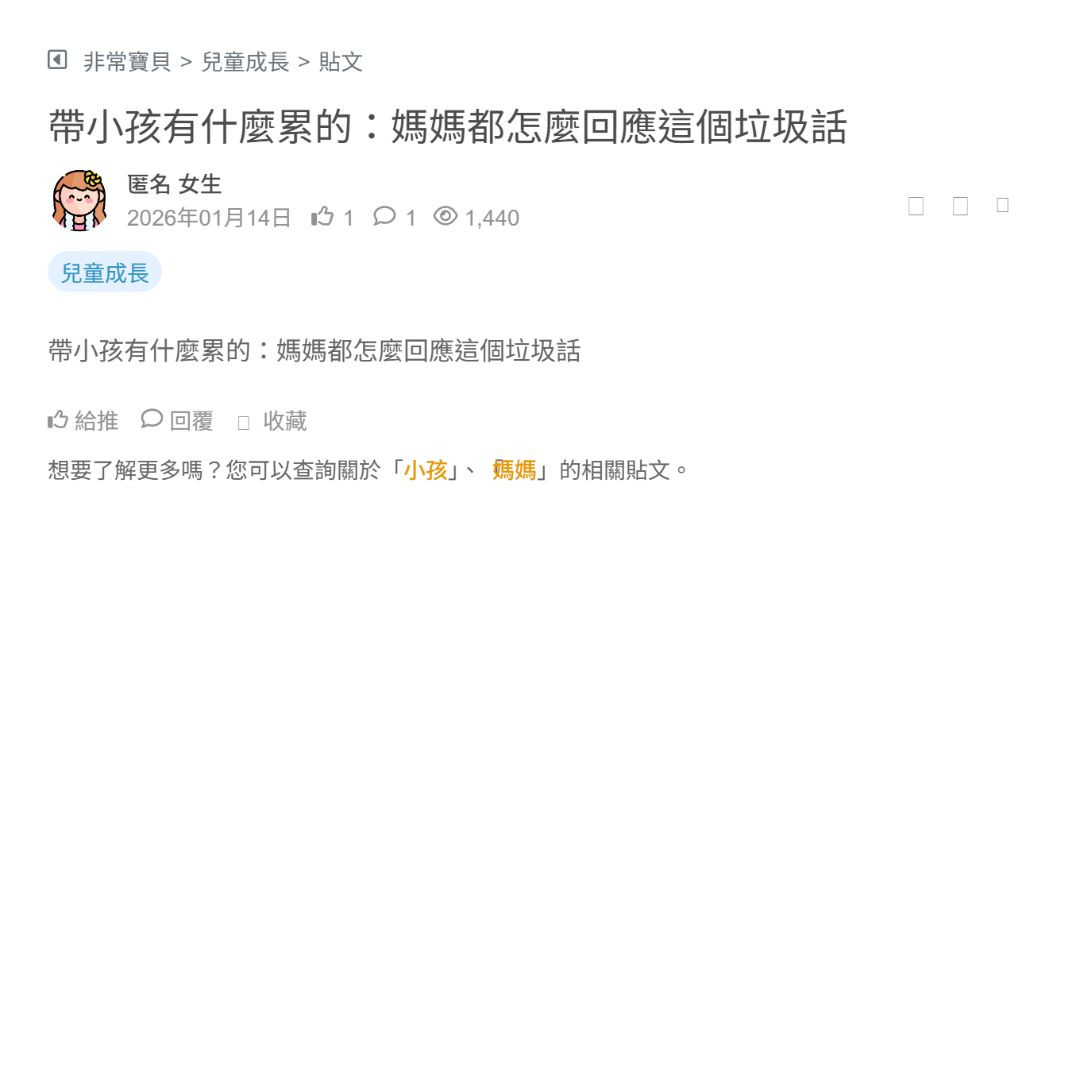Give the post a 給推 like
This screenshot has width=1080, height=1080.
(83, 421)
